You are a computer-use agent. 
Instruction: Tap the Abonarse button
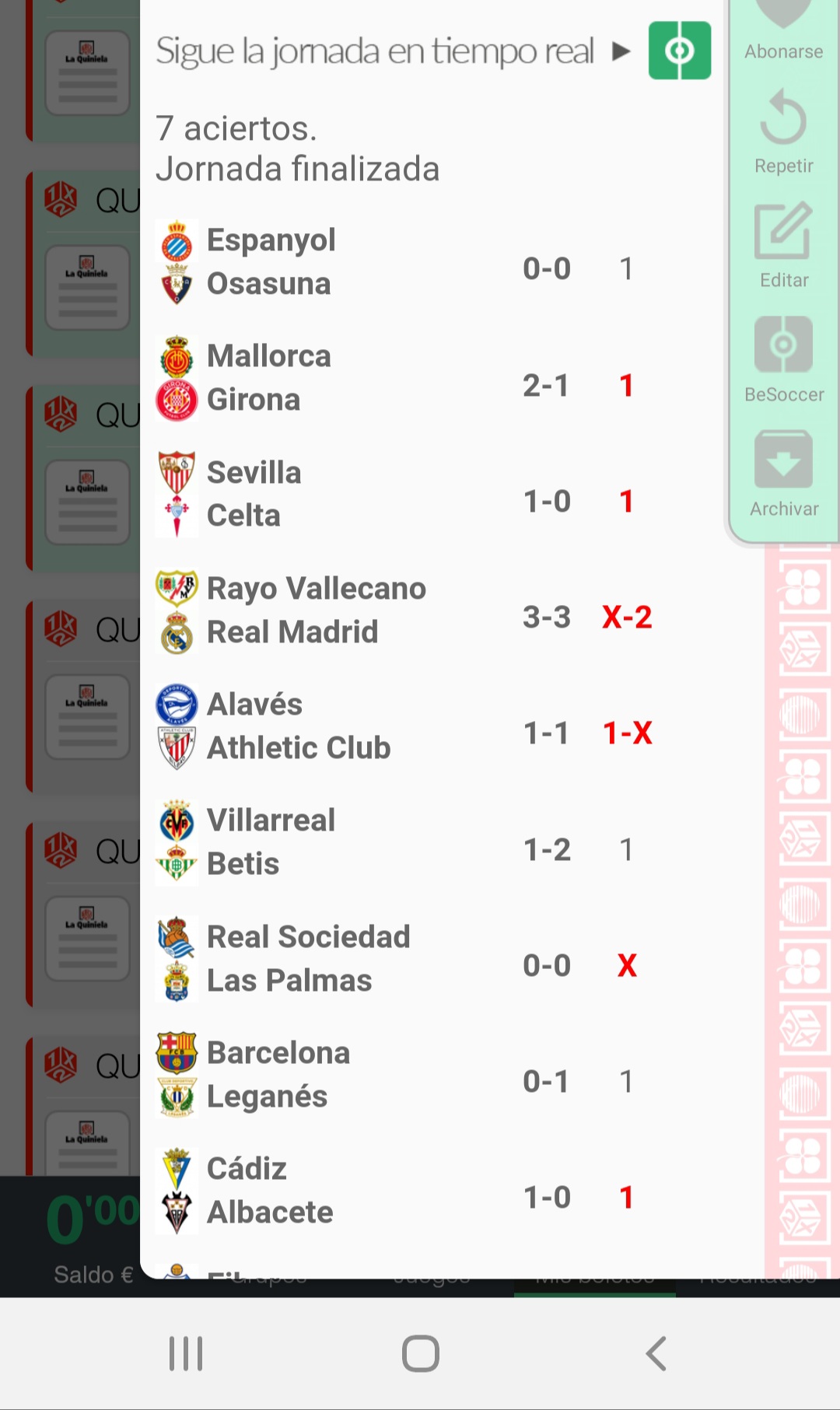(783, 31)
